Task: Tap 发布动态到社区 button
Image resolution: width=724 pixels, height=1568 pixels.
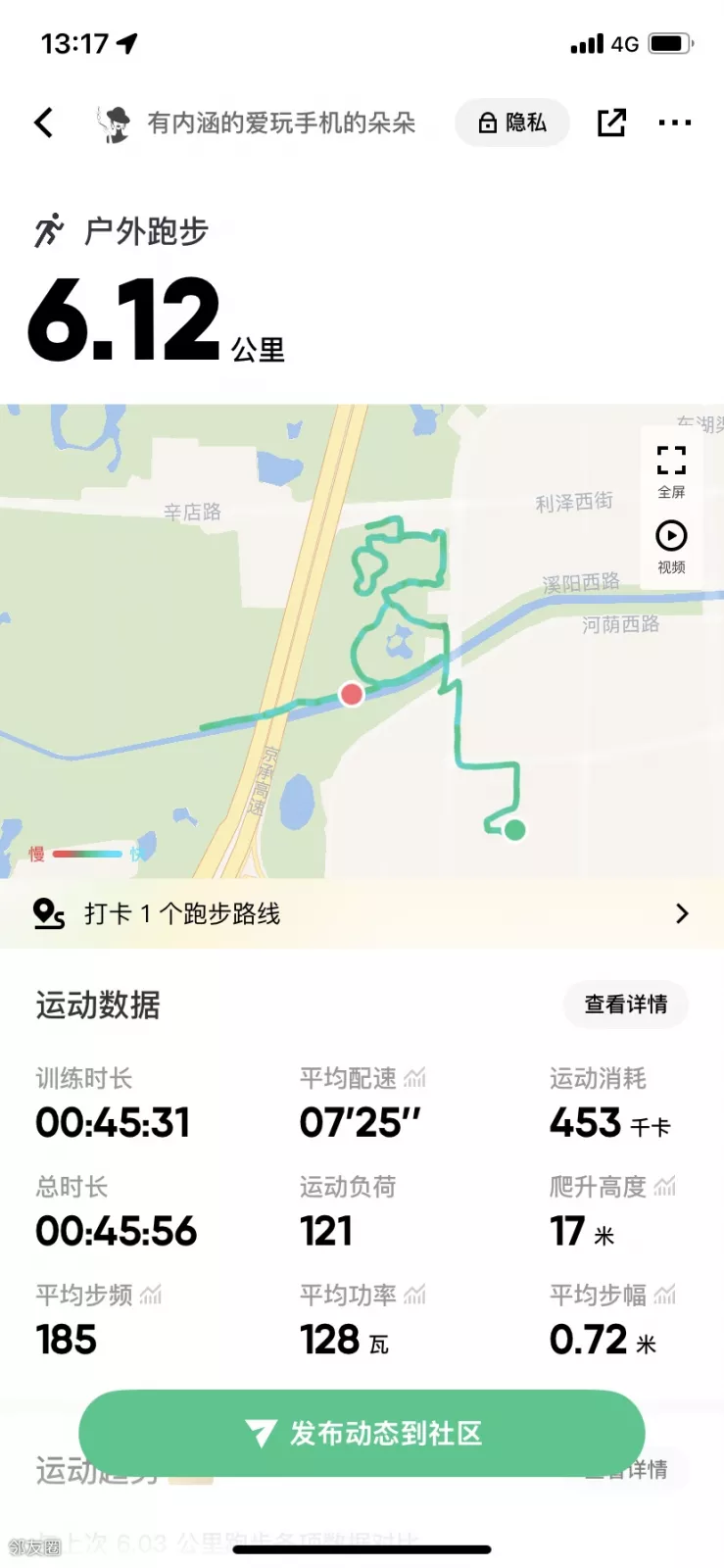Action: [362, 1433]
